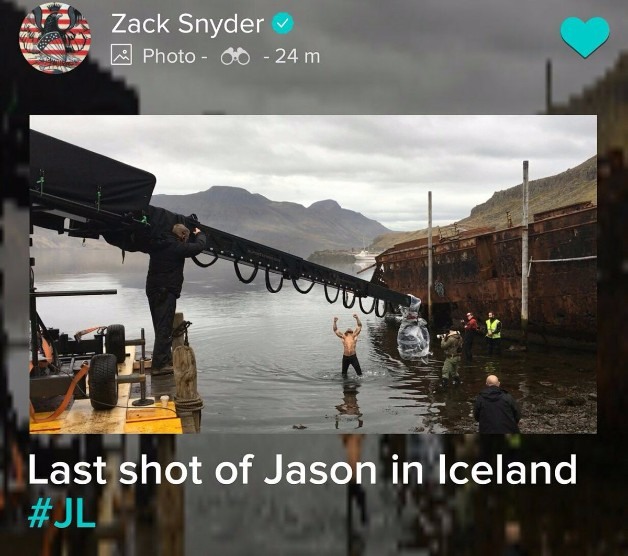Like Zack Snyder's post with the heart
This screenshot has width=628, height=556.
click(584, 36)
